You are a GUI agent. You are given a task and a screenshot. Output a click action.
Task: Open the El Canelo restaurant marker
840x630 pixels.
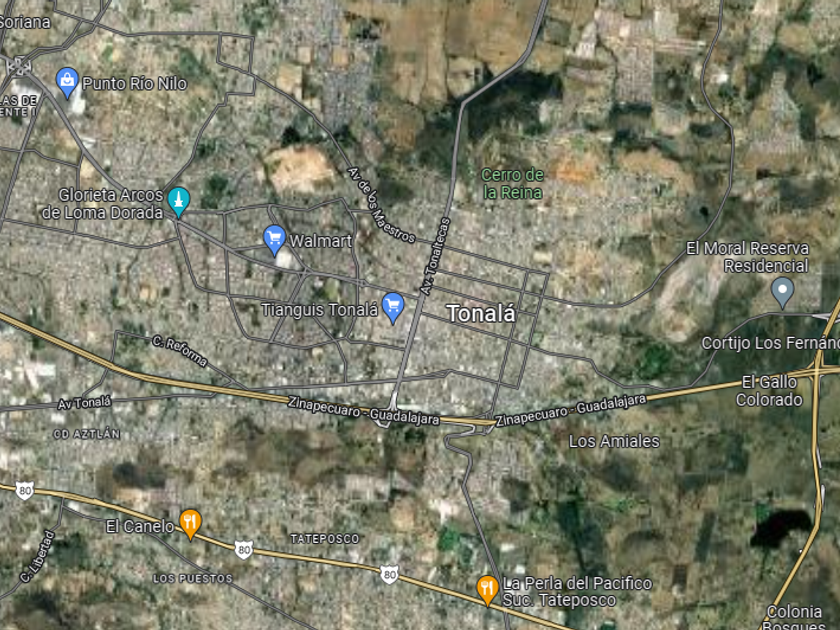coord(190,522)
